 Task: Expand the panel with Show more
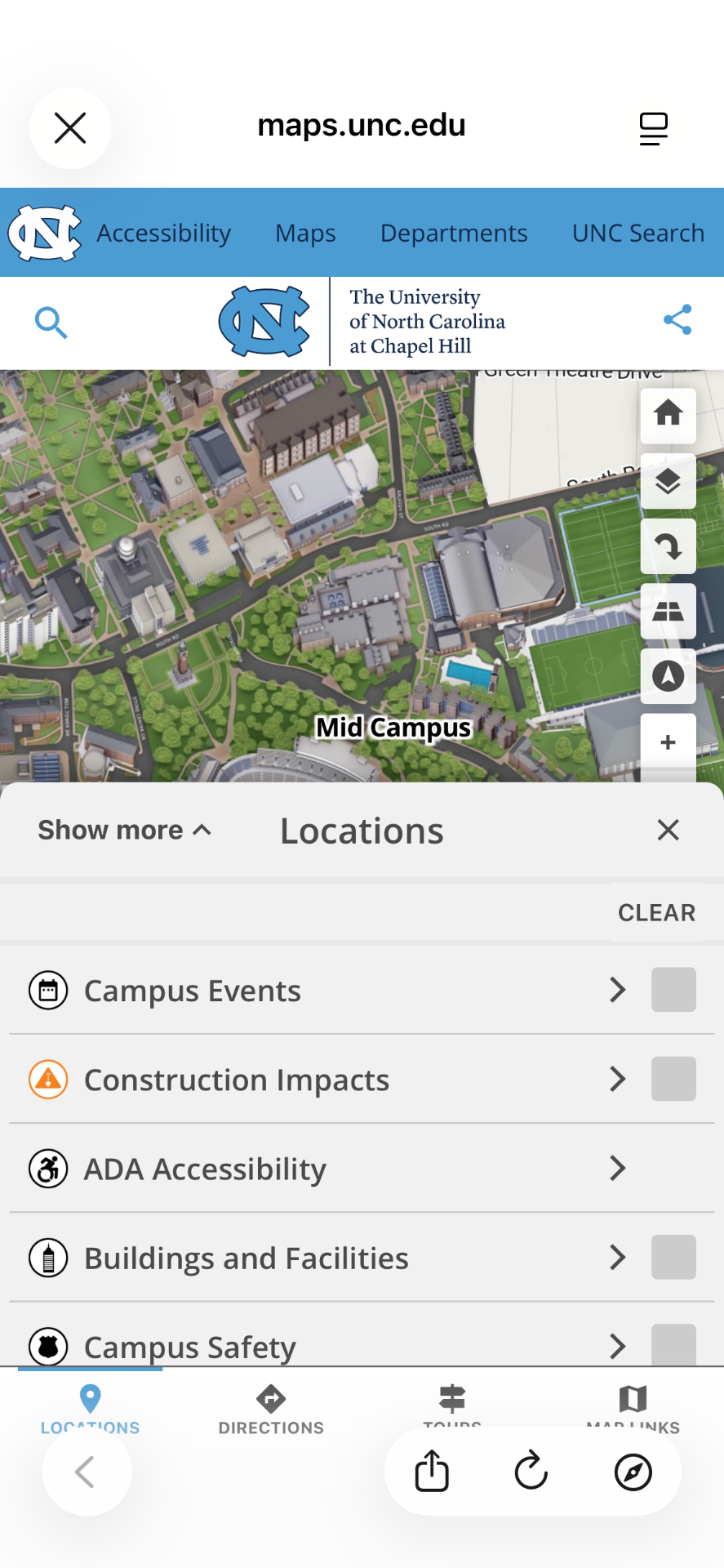coord(124,831)
